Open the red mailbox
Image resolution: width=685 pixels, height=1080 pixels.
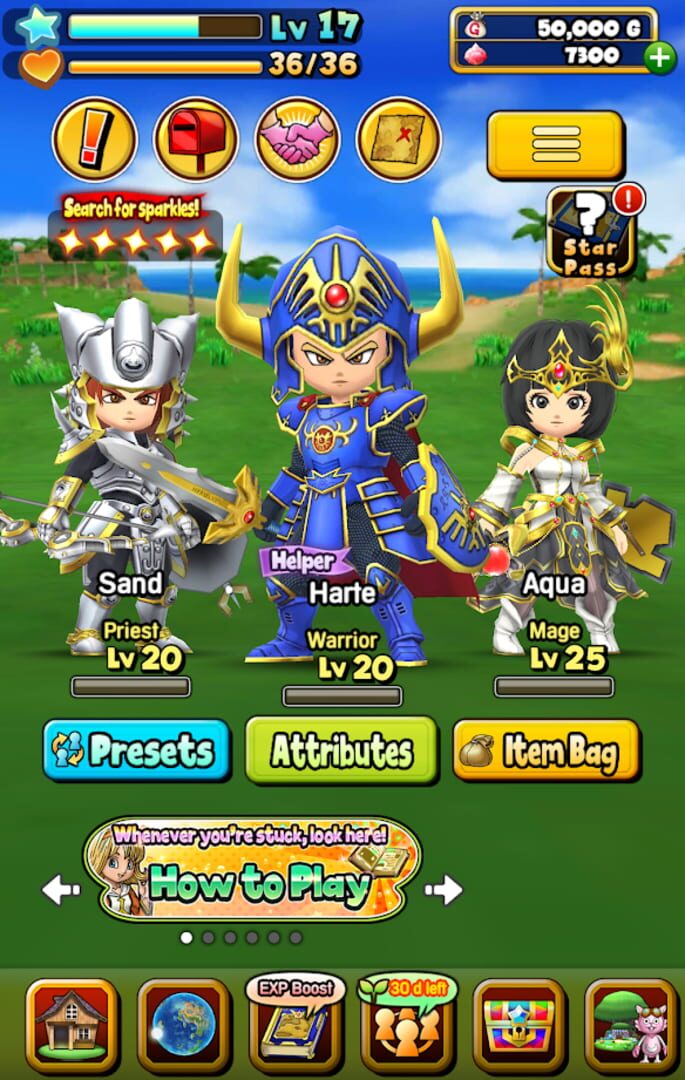click(196, 140)
